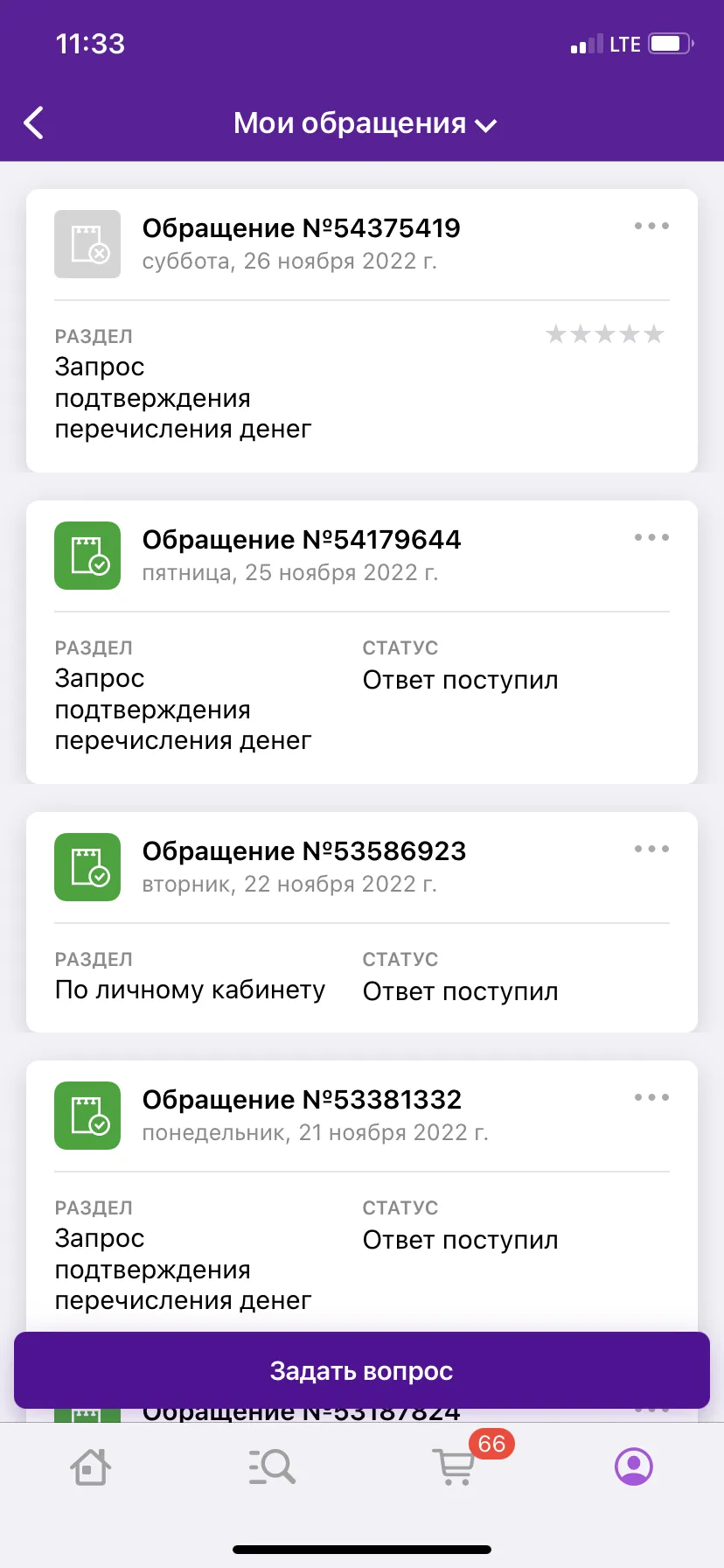Open options for request №54375419
This screenshot has height=1568, width=724.
point(651,226)
